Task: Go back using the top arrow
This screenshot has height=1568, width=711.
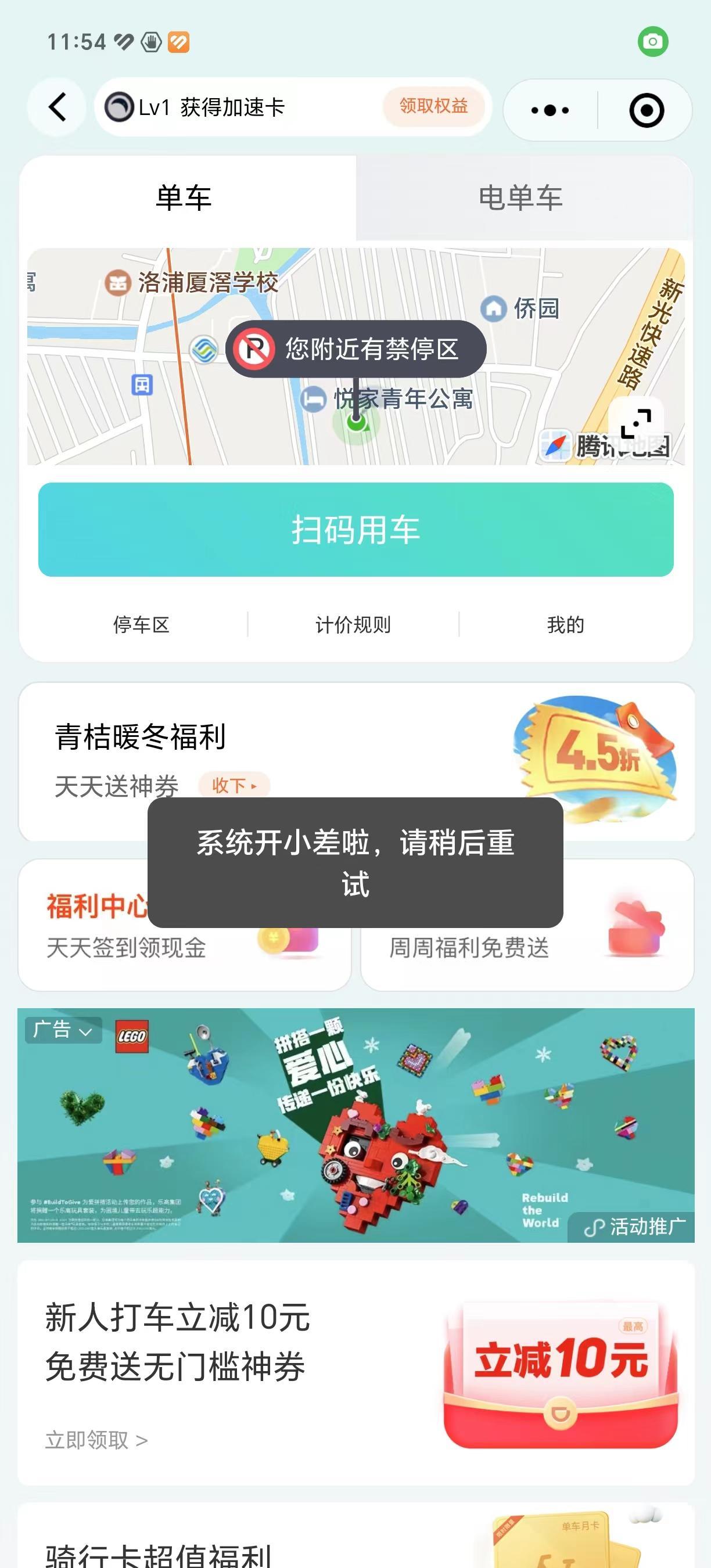Action: pyautogui.click(x=58, y=108)
